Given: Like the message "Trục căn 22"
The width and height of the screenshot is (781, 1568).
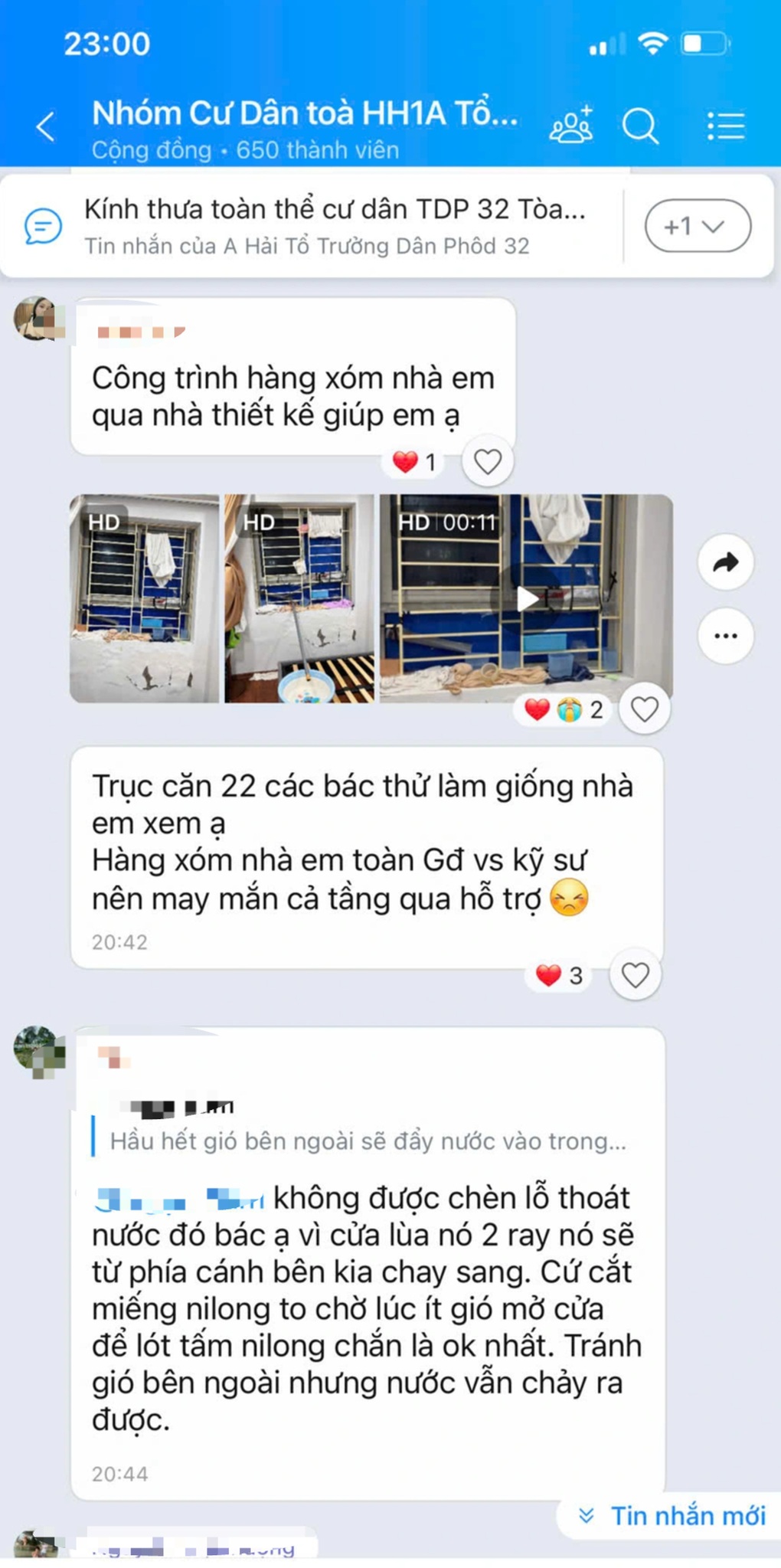Looking at the screenshot, I should point(635,975).
